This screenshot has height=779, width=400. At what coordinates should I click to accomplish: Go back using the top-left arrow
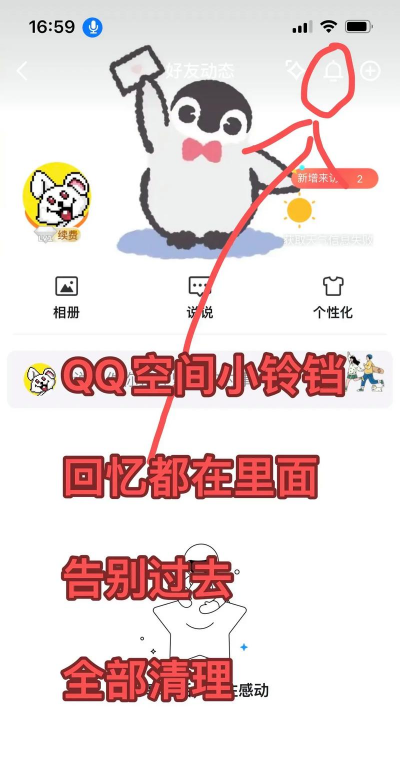tap(22, 71)
